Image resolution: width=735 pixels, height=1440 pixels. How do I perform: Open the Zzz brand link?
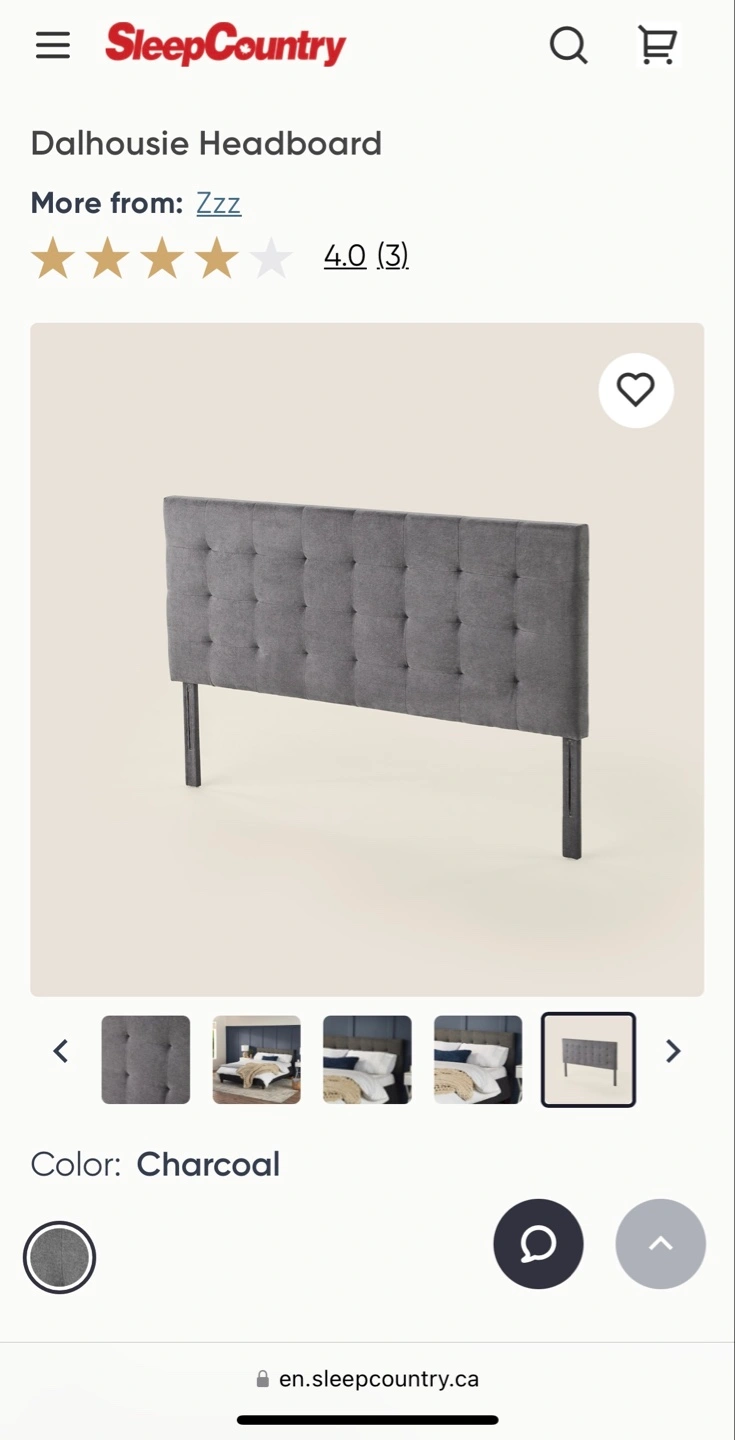click(218, 203)
